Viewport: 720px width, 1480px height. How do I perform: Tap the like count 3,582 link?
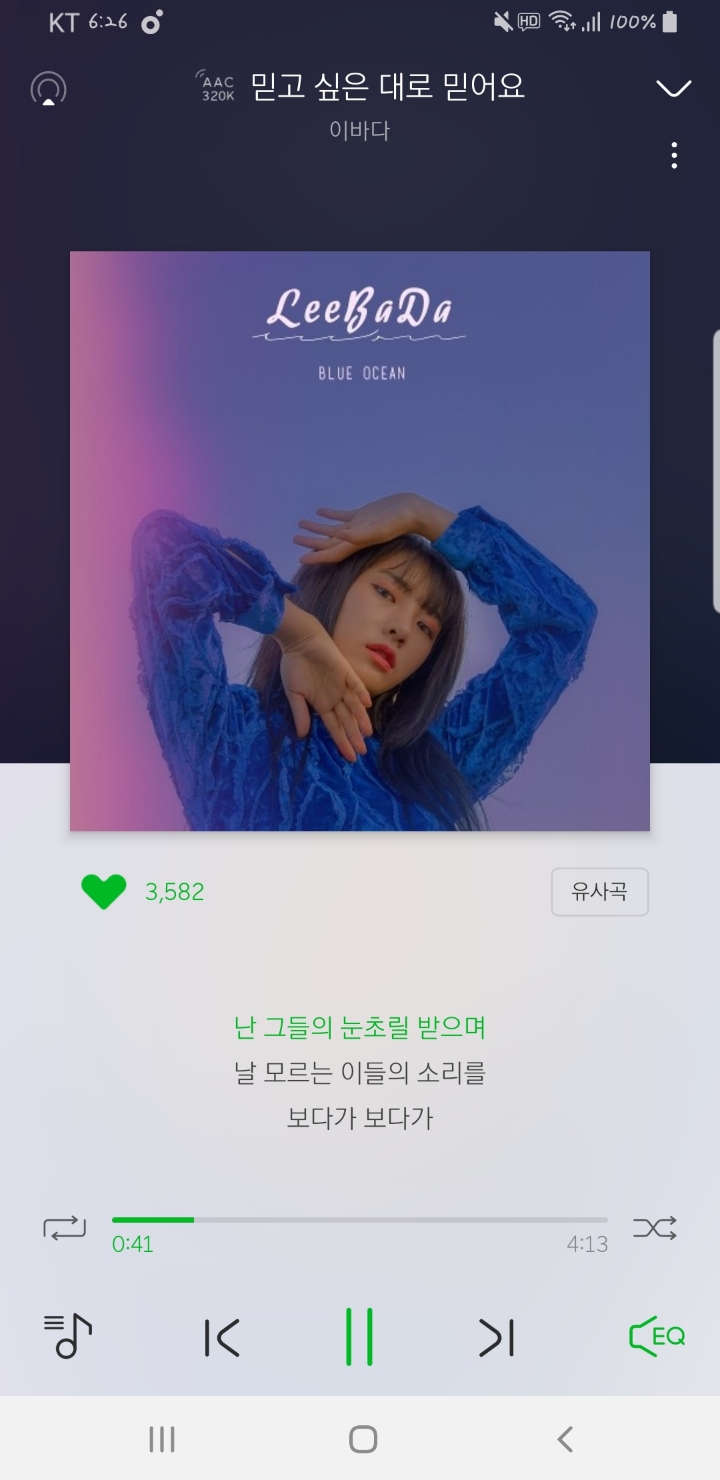tap(176, 891)
